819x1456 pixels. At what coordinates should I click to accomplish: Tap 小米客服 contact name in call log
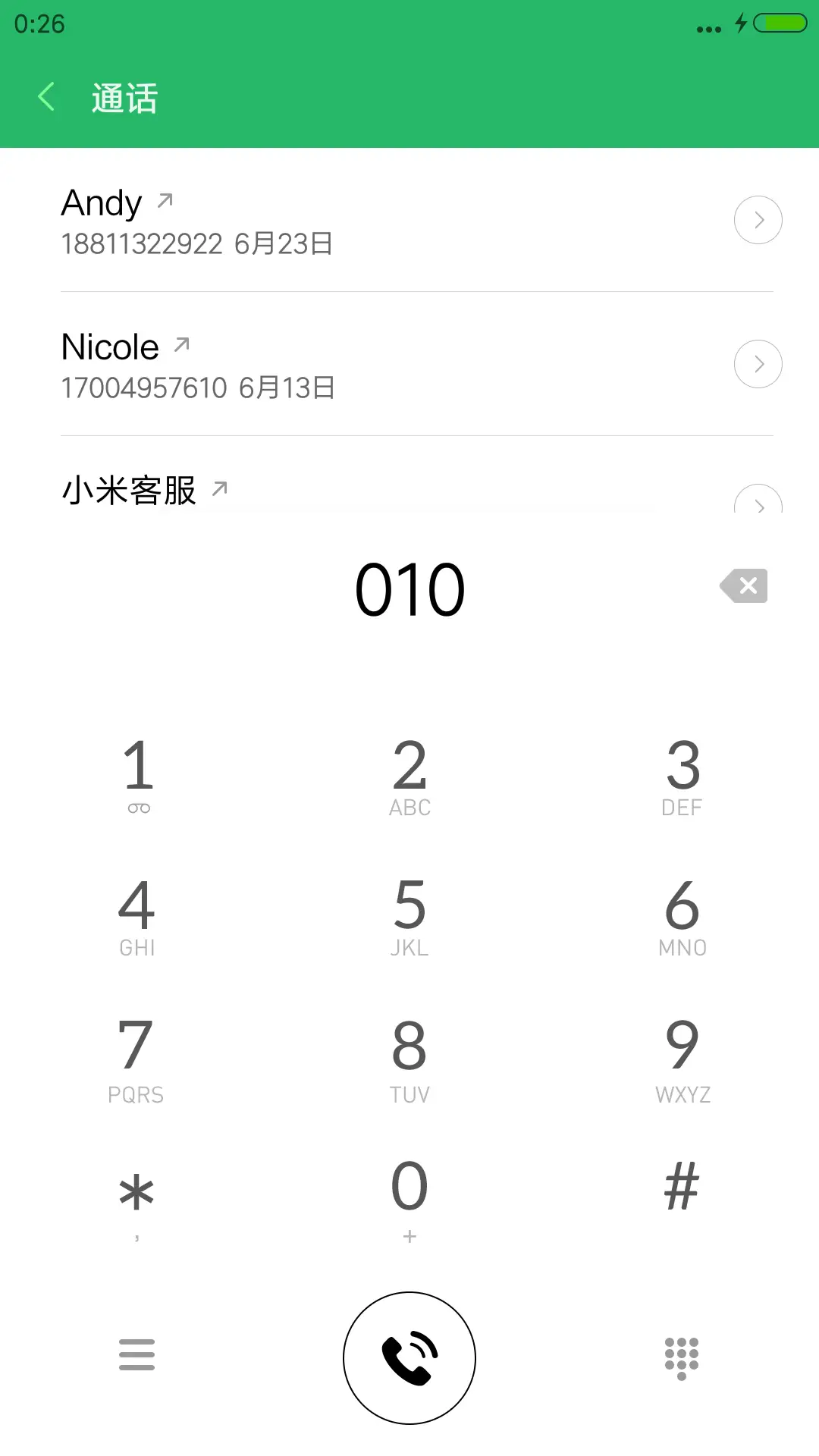(x=127, y=489)
